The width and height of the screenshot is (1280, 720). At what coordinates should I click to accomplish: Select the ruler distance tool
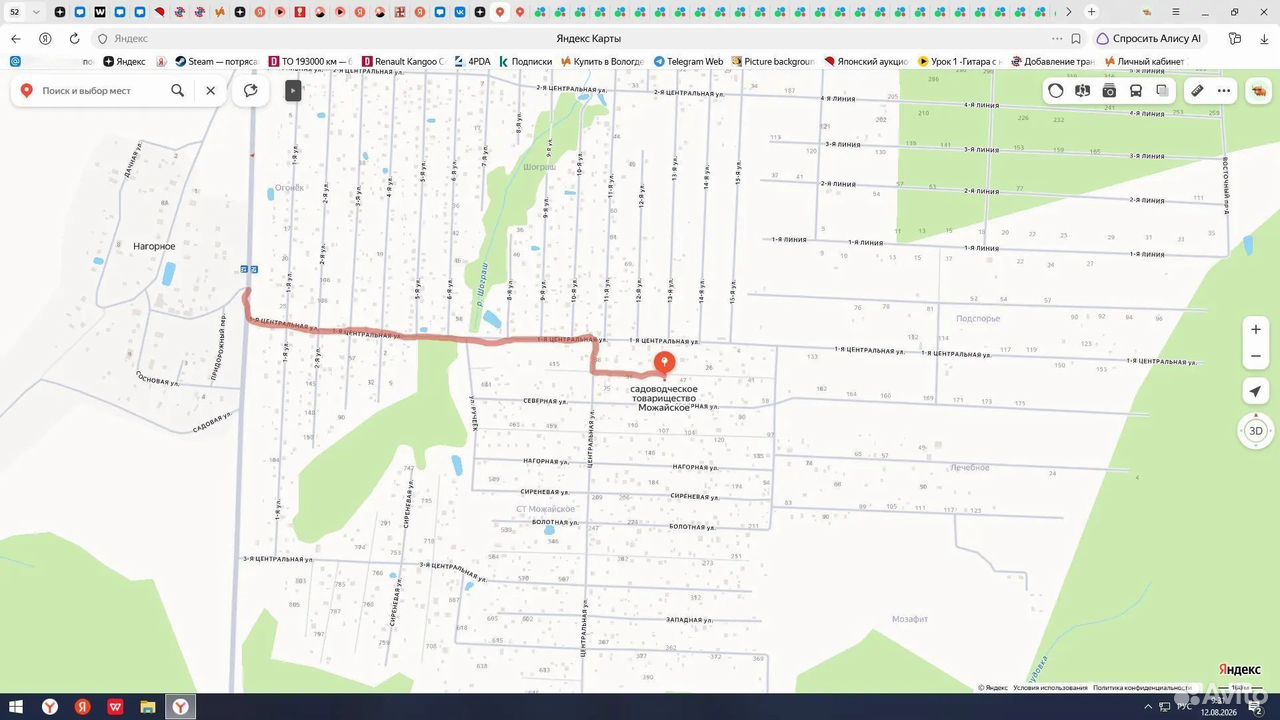(x=1197, y=90)
